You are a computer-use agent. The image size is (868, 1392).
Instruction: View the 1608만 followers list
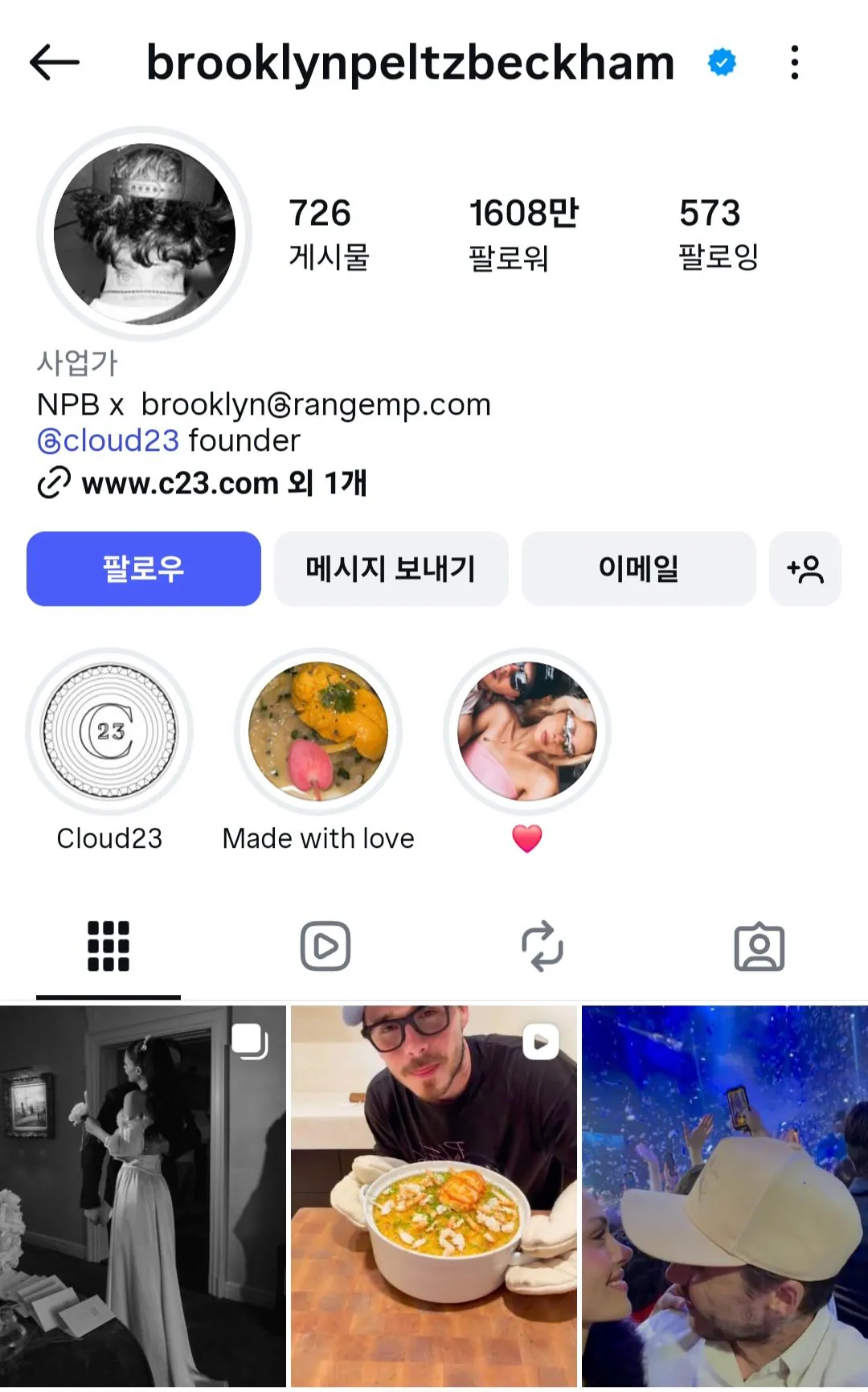(x=523, y=234)
